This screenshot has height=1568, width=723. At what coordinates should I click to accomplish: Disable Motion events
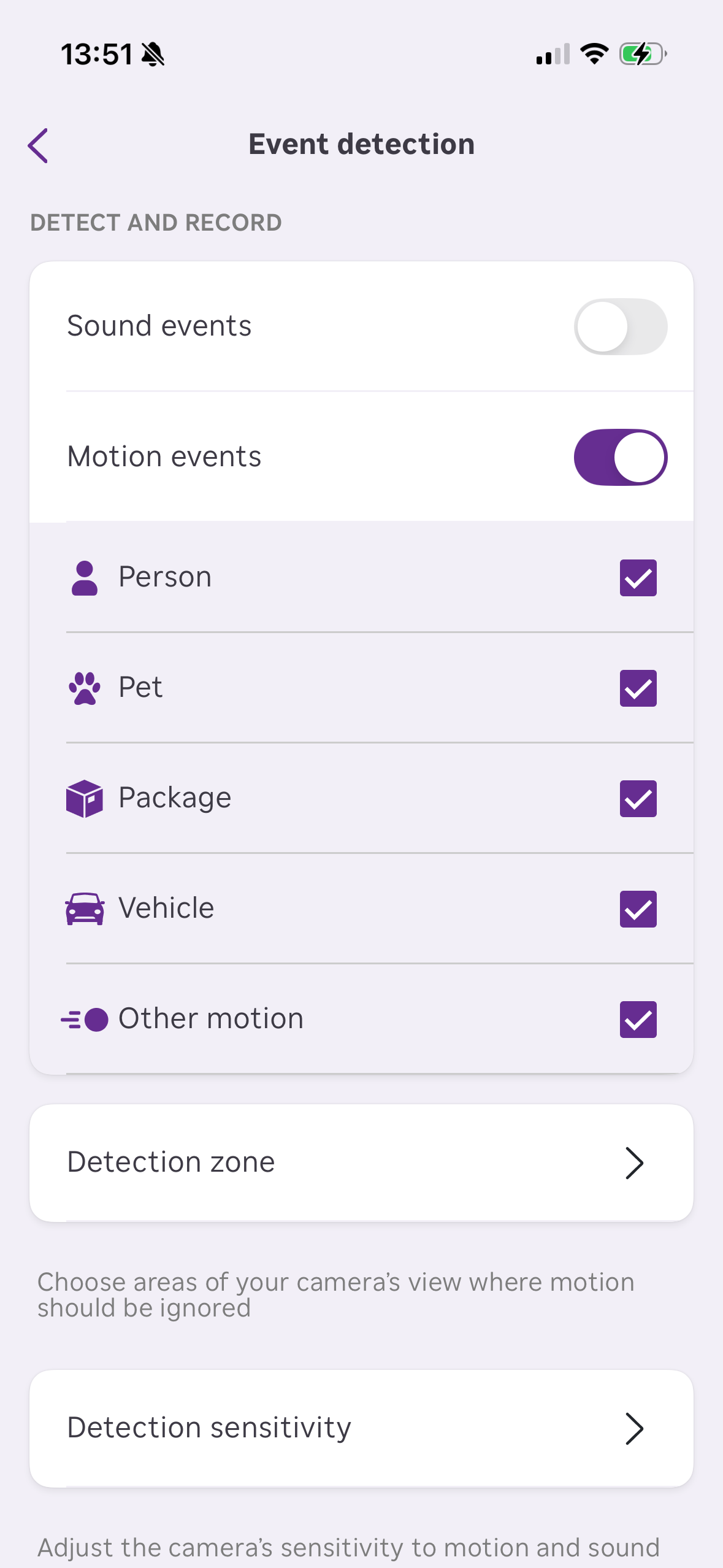click(x=619, y=456)
